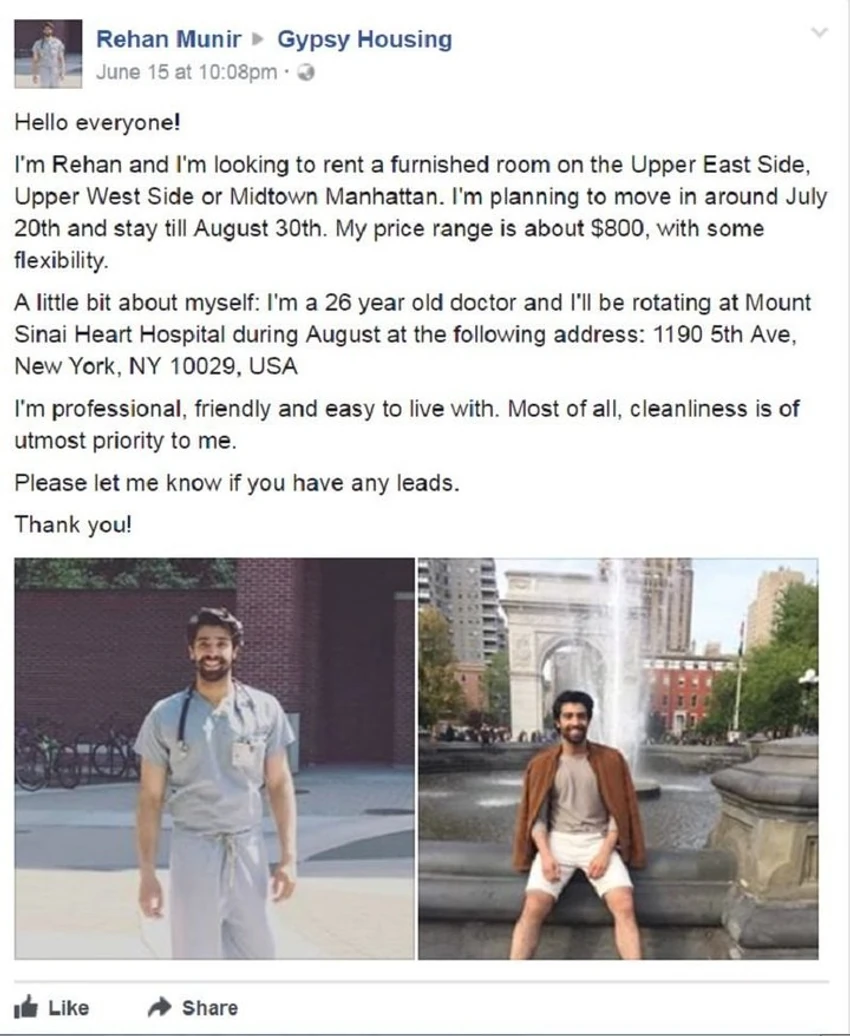Expand the post options chevron
This screenshot has width=850, height=1036.
(819, 33)
